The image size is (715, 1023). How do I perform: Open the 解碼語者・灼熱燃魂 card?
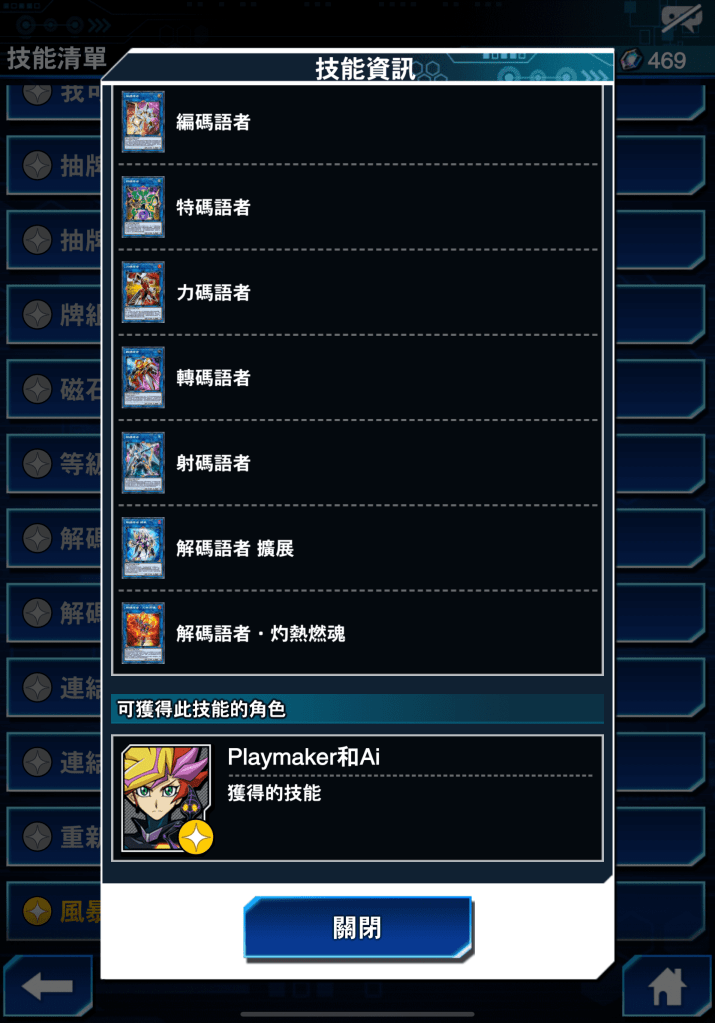(x=358, y=633)
